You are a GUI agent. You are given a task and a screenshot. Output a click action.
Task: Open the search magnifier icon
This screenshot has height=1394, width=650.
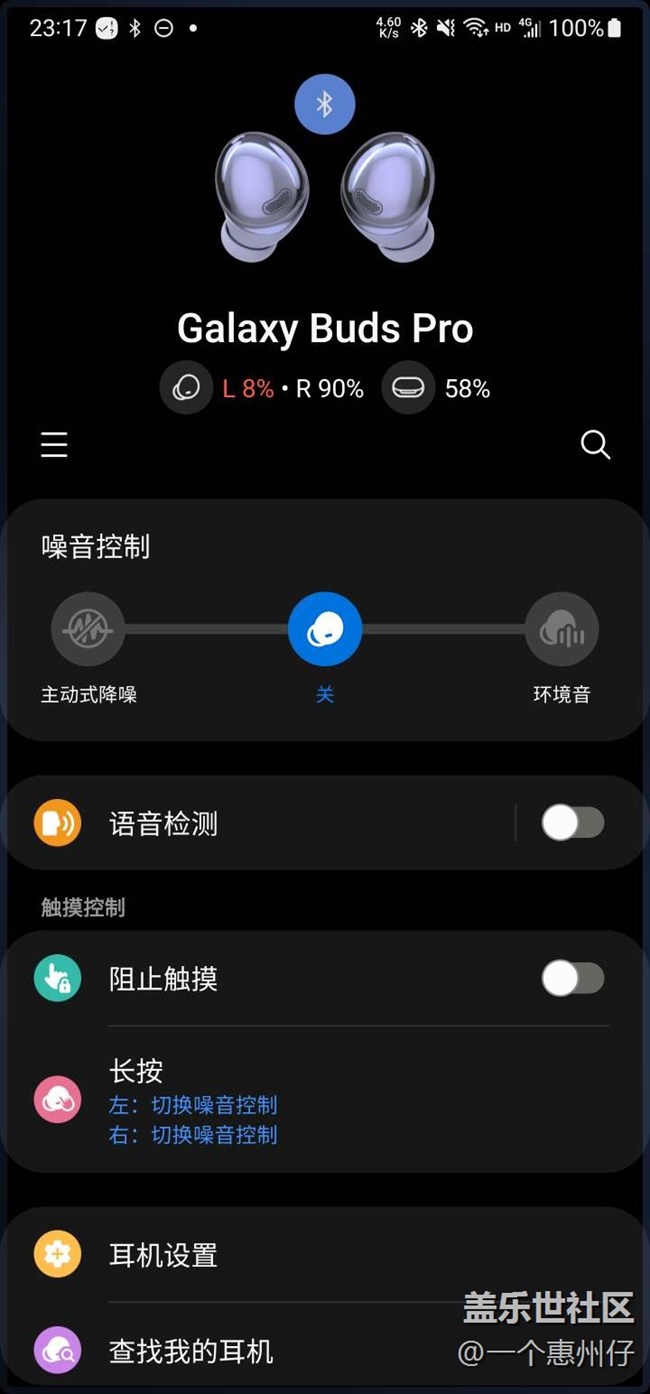(595, 445)
